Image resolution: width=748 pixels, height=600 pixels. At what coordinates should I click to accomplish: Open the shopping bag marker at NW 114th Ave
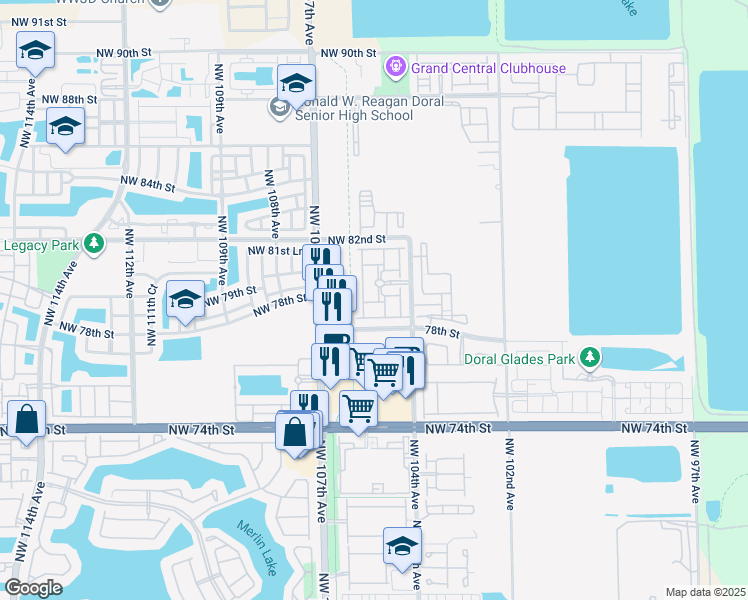(x=26, y=420)
